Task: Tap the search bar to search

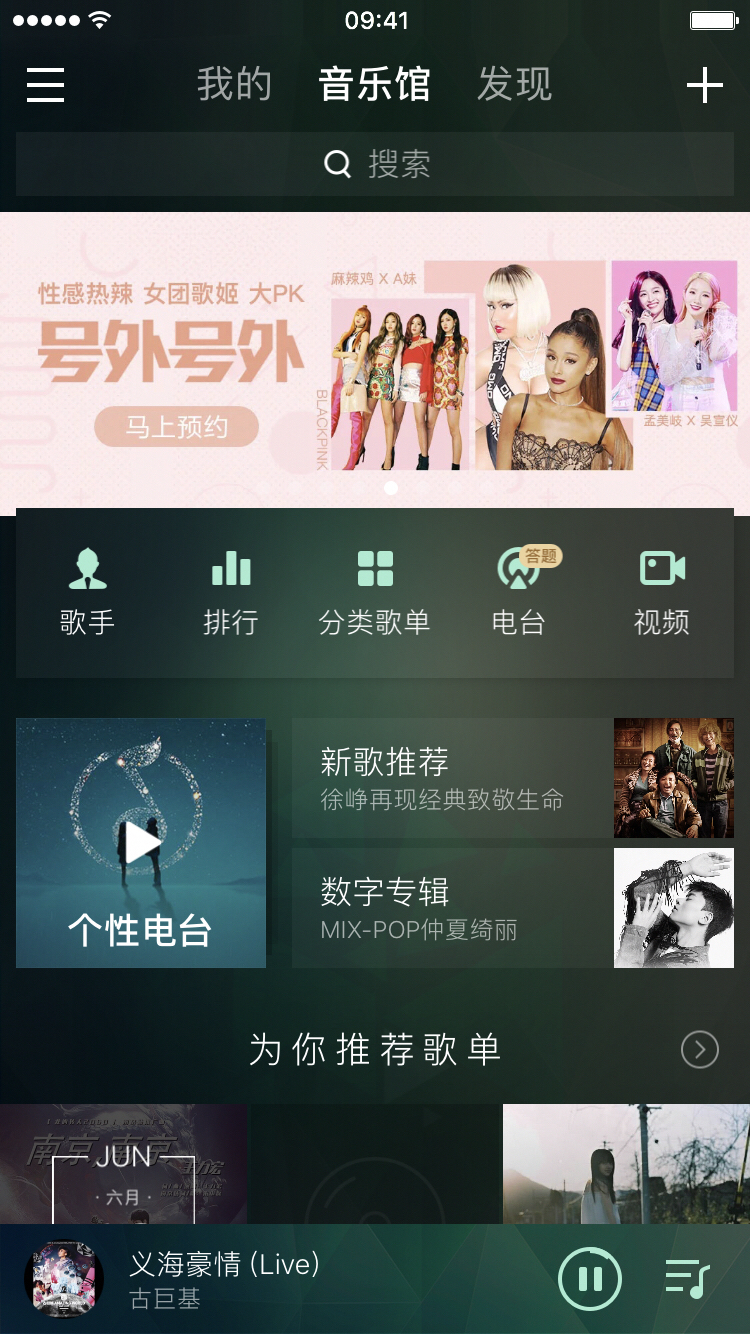Action: pyautogui.click(x=375, y=164)
